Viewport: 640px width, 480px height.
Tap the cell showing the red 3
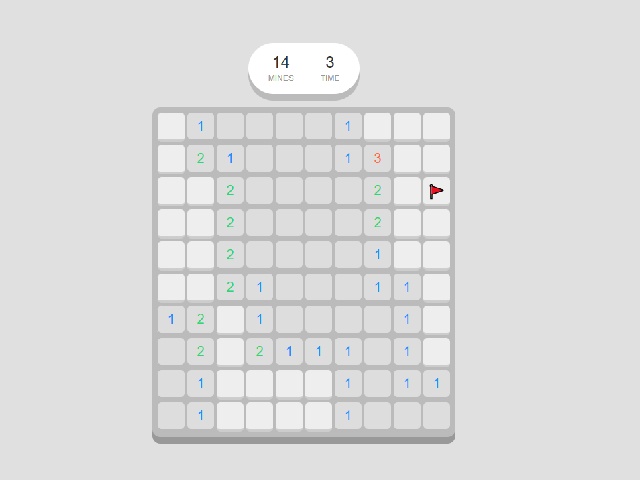pyautogui.click(x=377, y=158)
